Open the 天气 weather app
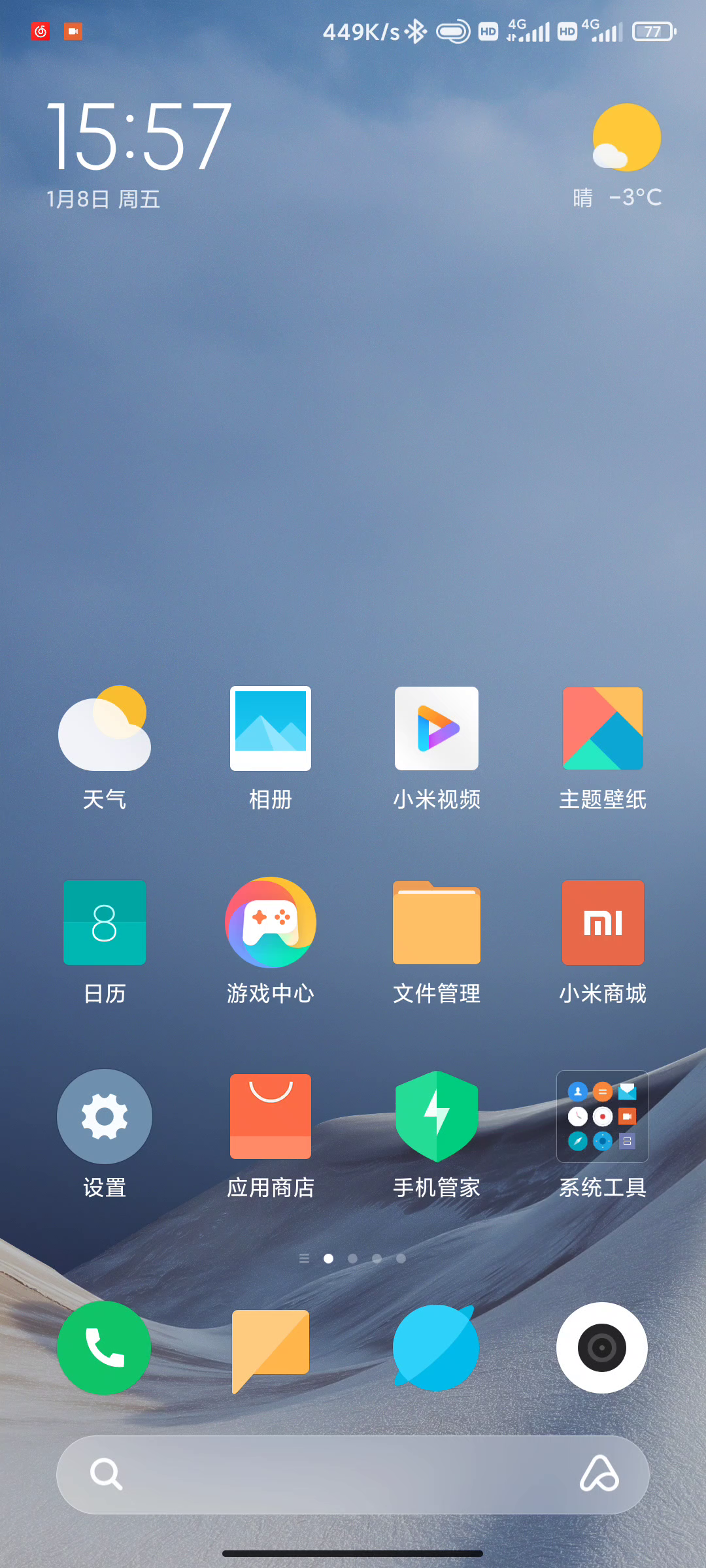The width and height of the screenshot is (706, 1568). coord(104,727)
